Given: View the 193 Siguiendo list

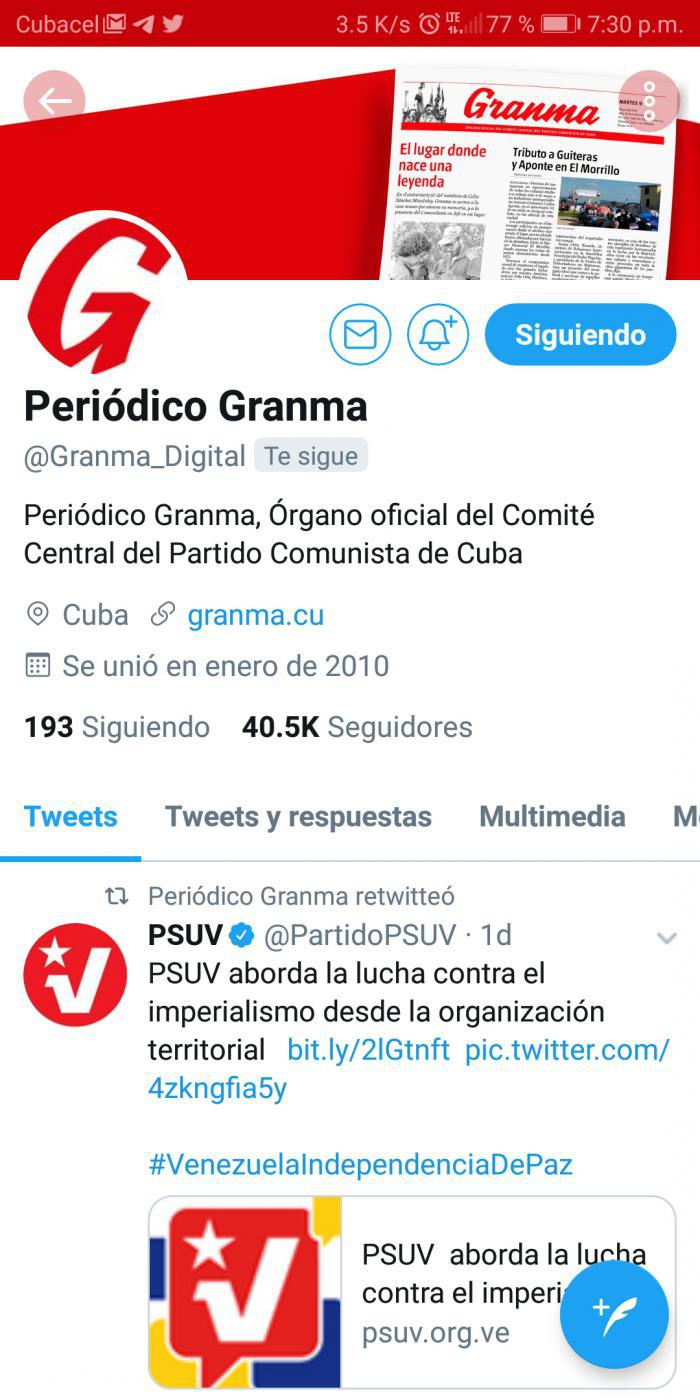Looking at the screenshot, I should click(x=117, y=727).
